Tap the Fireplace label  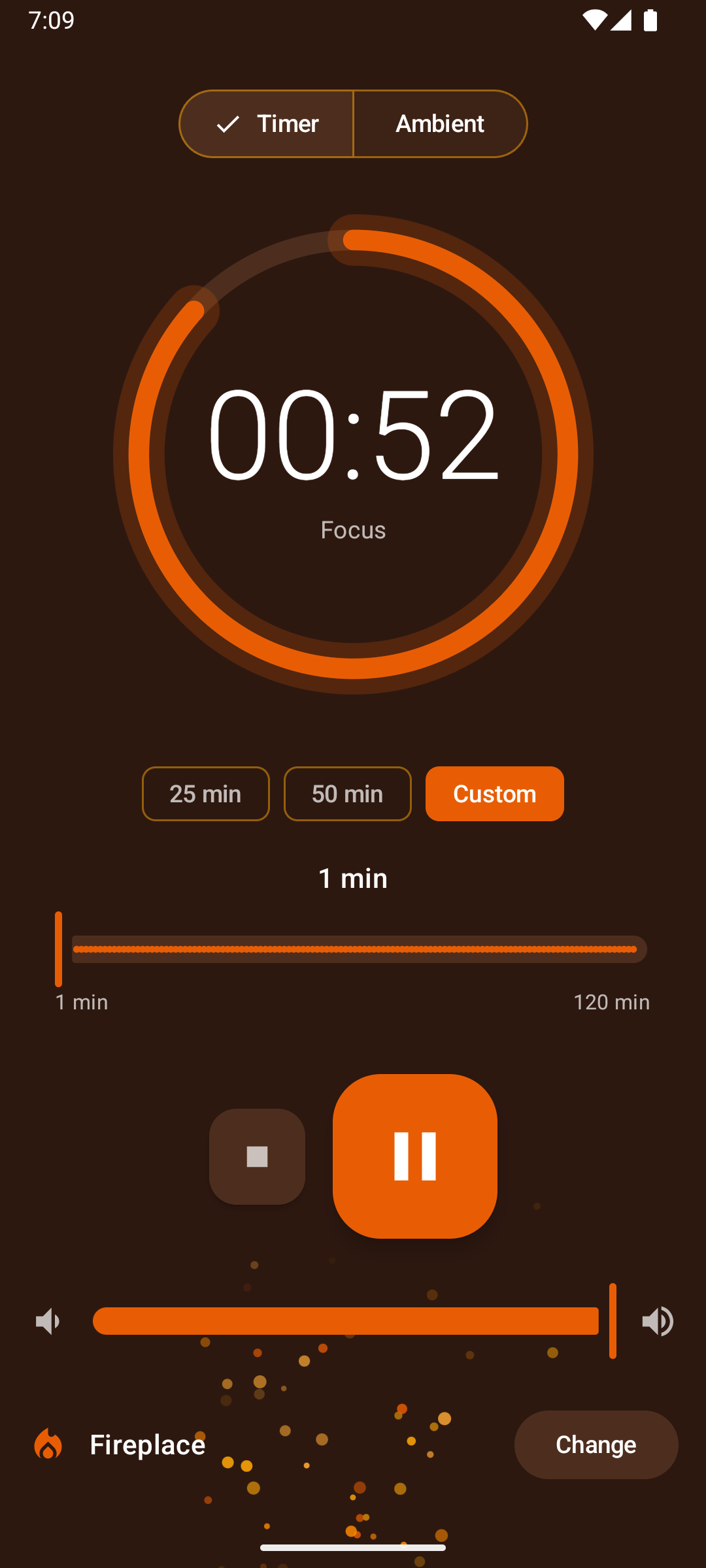[x=147, y=1445]
